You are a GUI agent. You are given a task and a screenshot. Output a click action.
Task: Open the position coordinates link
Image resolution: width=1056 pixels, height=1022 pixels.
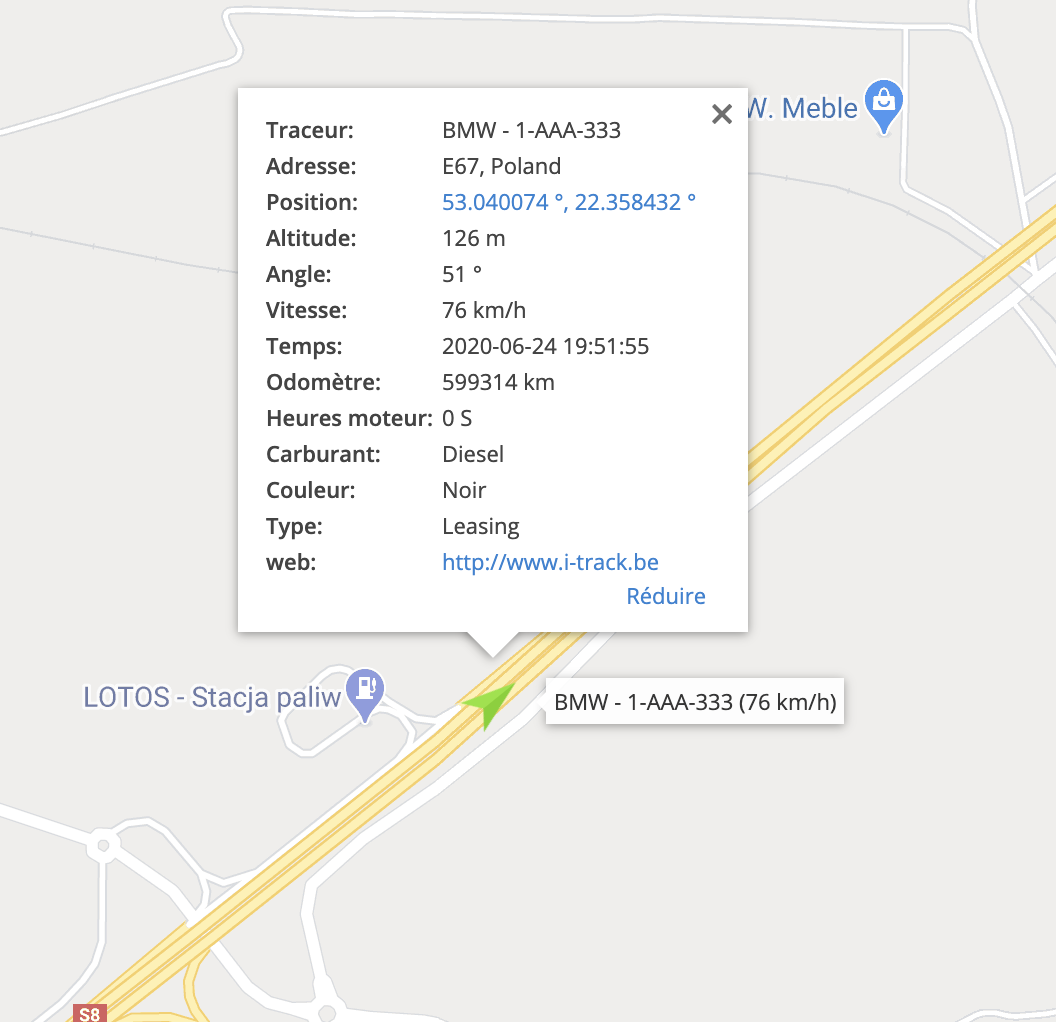tap(568, 202)
